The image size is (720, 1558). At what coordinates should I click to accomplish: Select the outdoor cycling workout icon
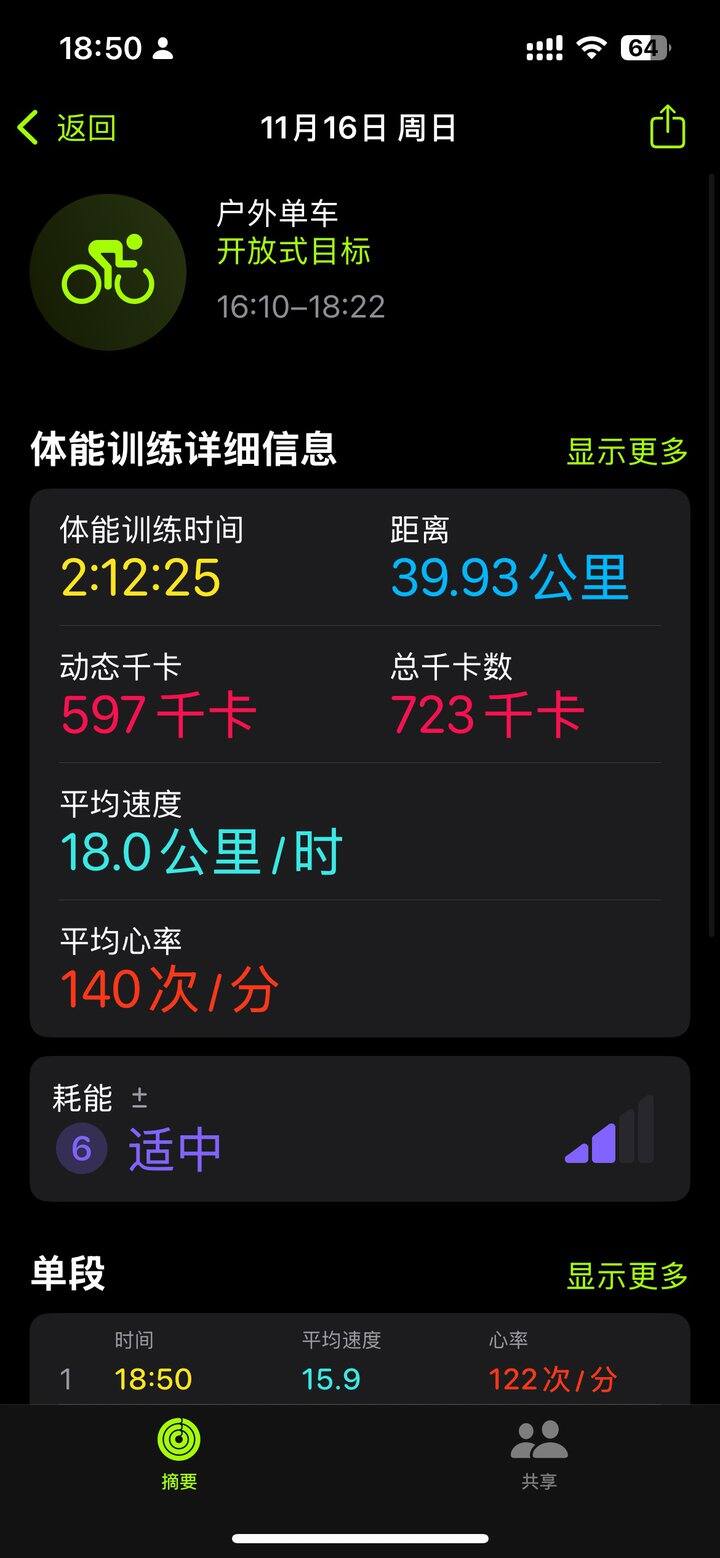pyautogui.click(x=109, y=271)
